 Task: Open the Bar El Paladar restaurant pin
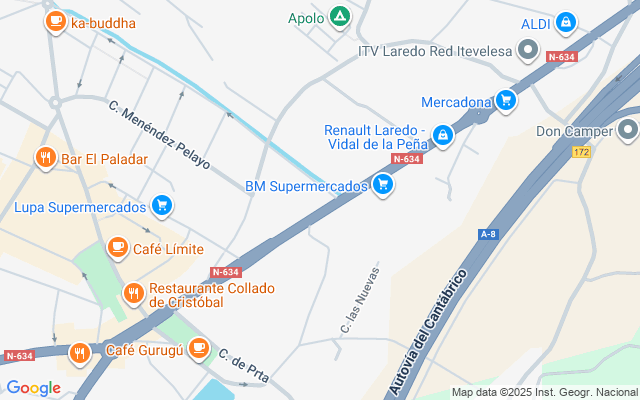click(x=45, y=158)
